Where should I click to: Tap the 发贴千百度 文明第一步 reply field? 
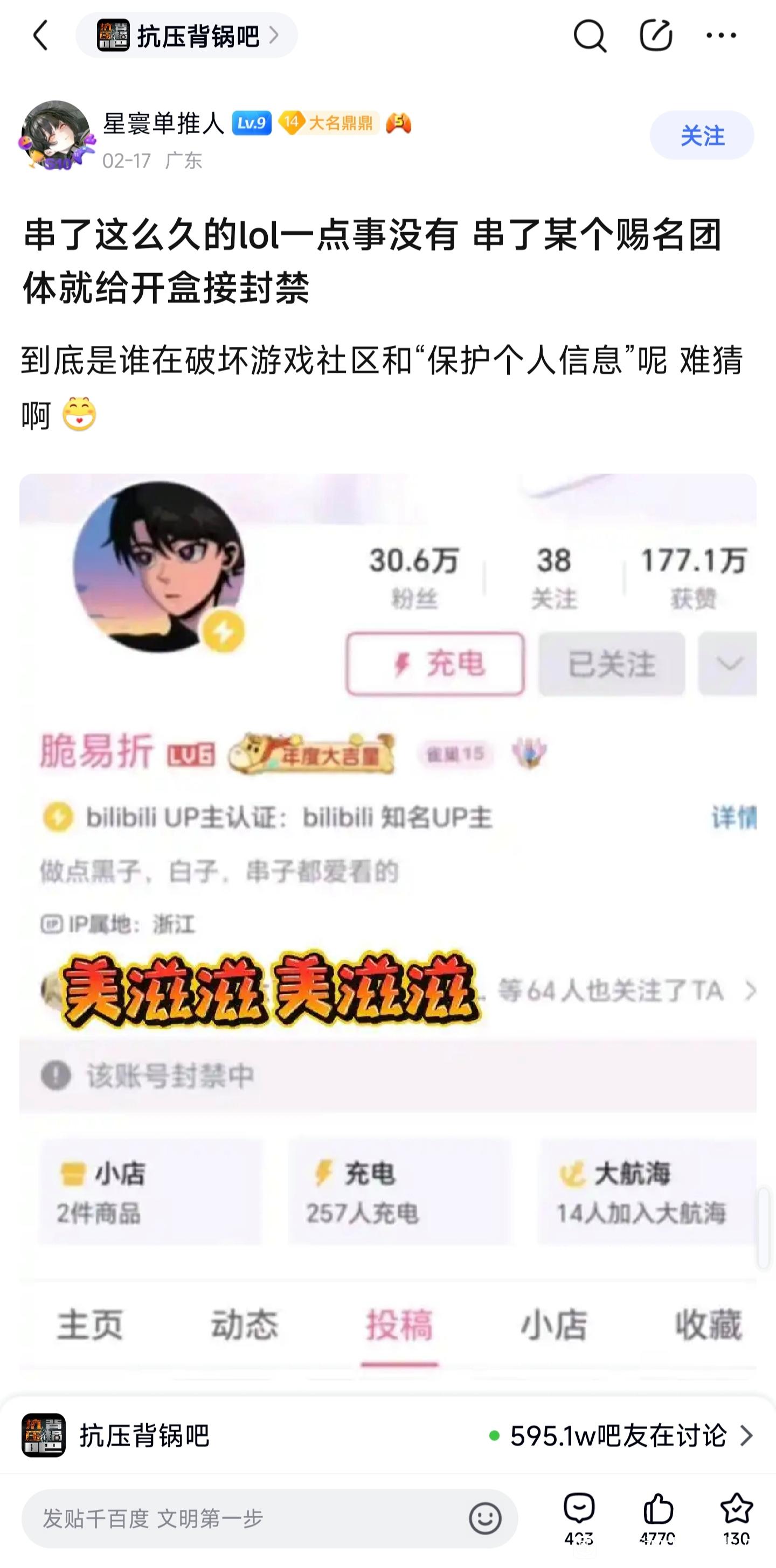tap(244, 1518)
